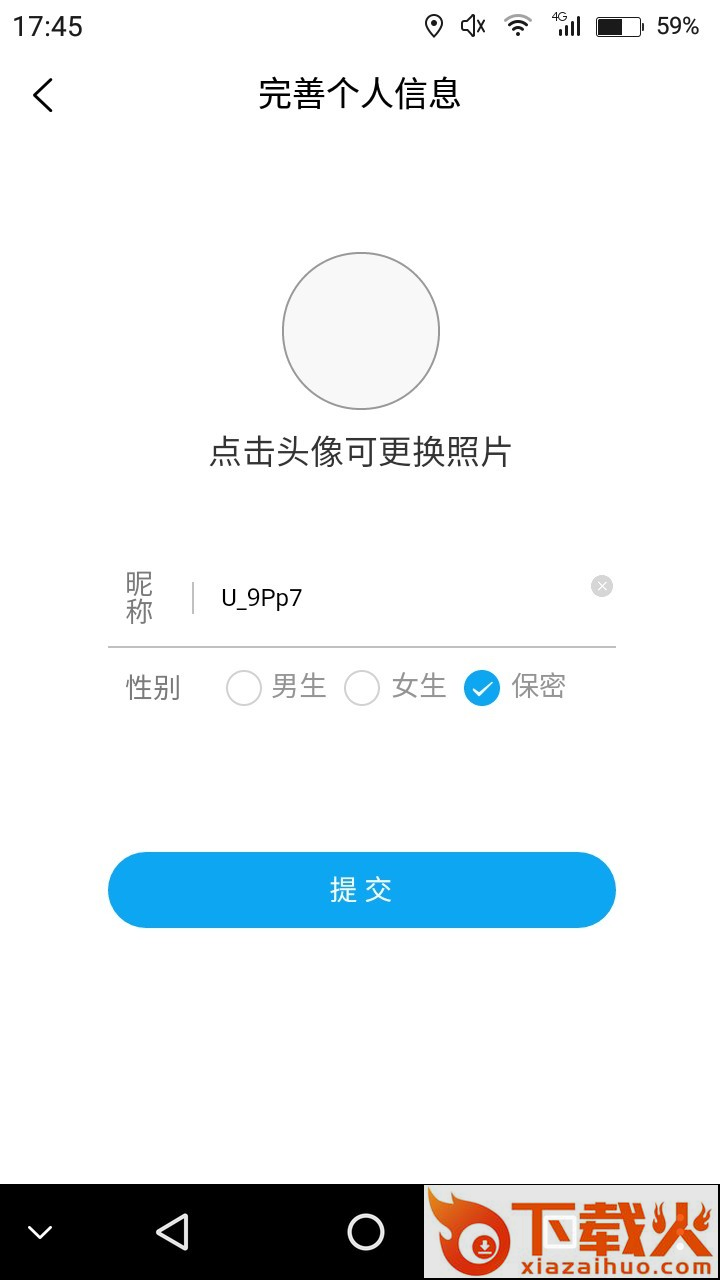Clear the nickname text
Screen dimensions: 720x1280
pyautogui.click(x=601, y=586)
